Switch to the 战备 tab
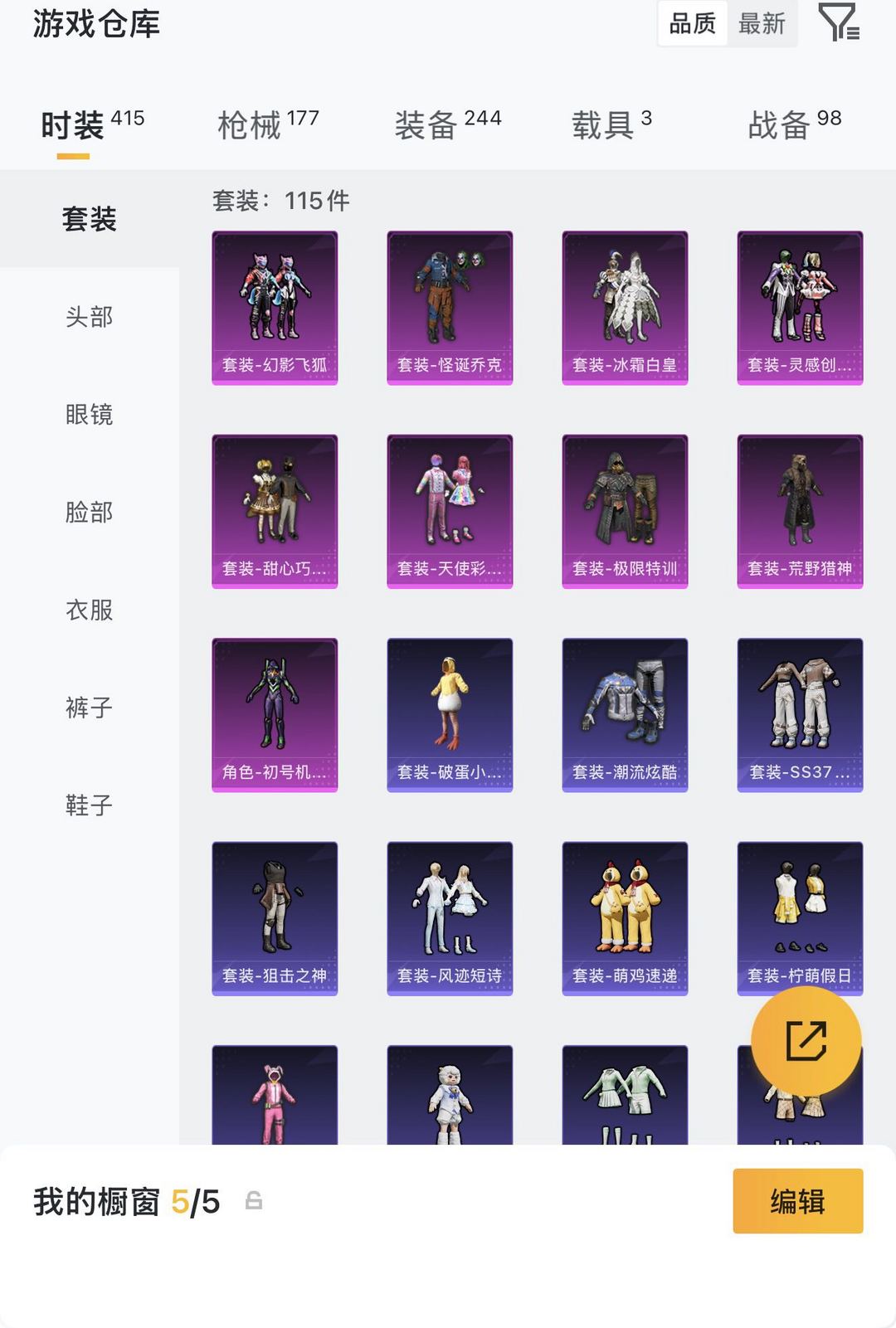This screenshot has height=1328, width=896. point(794,124)
